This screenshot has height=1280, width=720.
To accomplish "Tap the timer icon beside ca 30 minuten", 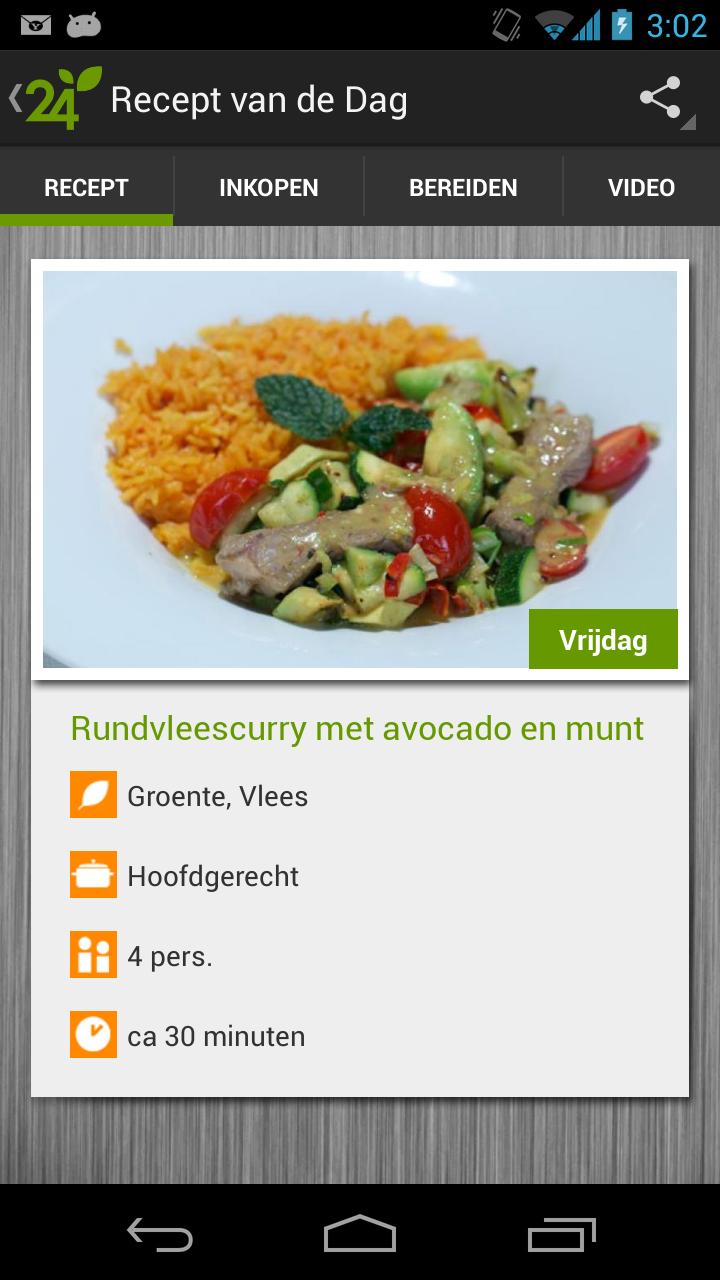I will click(x=93, y=1035).
